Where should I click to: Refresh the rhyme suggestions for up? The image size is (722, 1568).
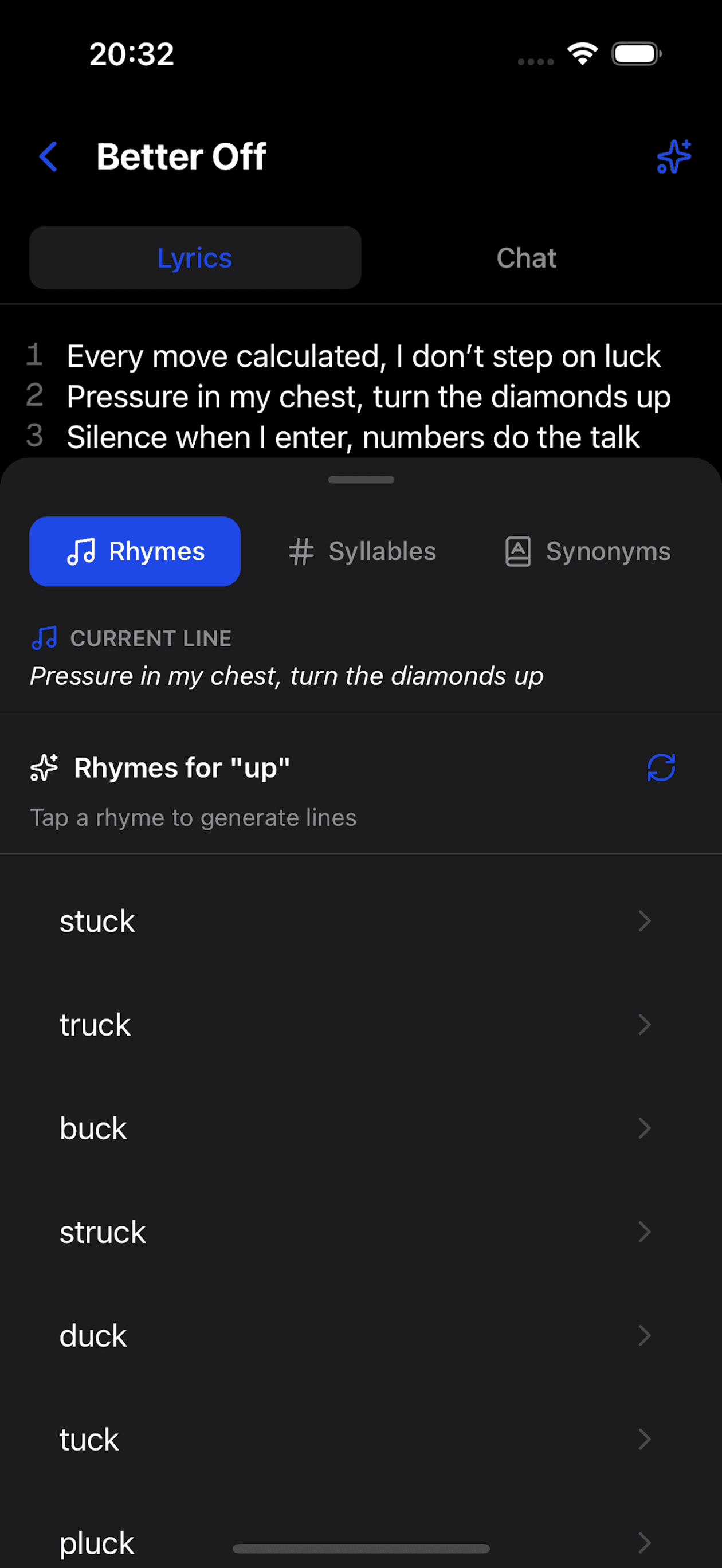click(x=661, y=767)
